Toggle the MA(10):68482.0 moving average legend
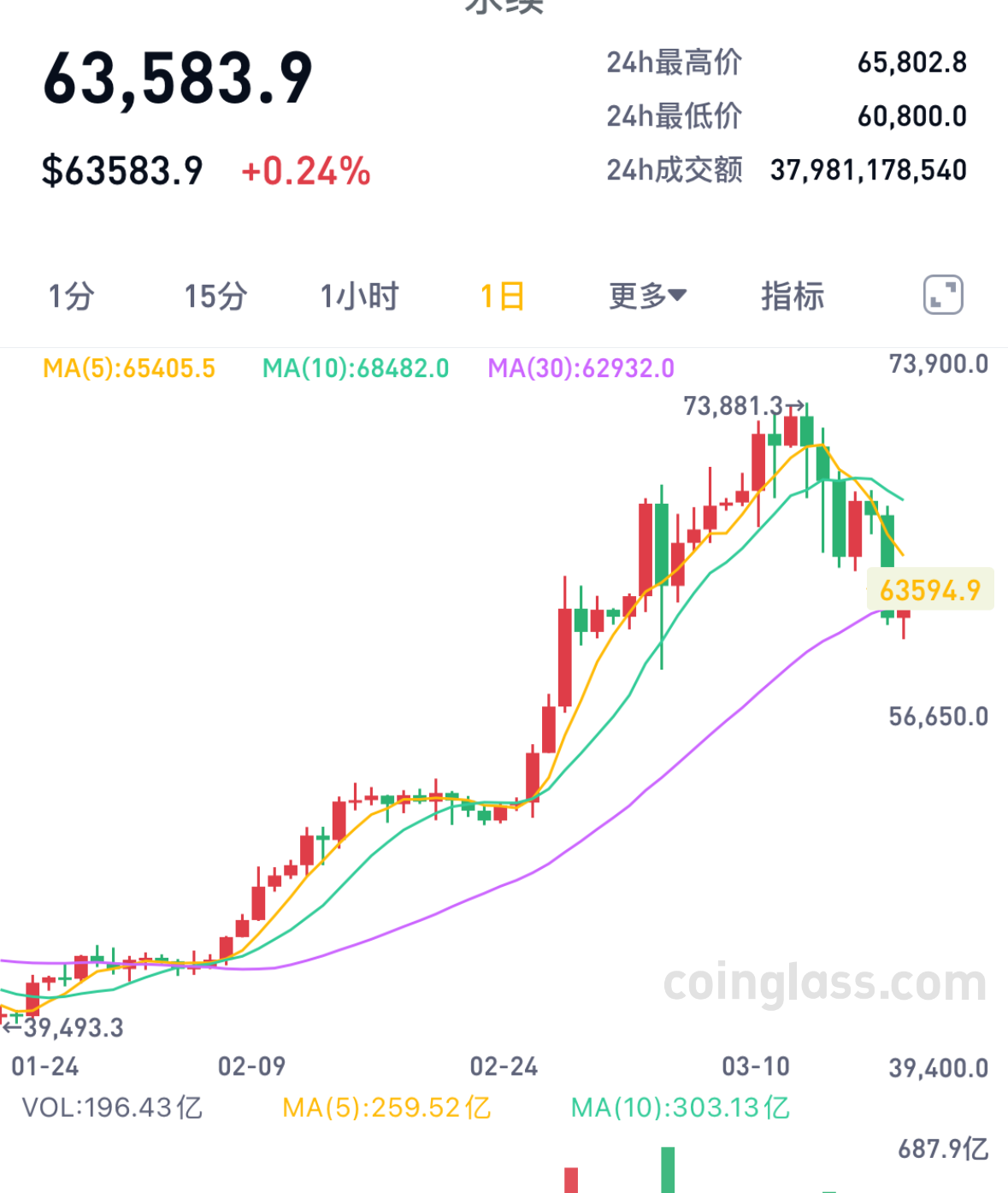 pyautogui.click(x=356, y=368)
